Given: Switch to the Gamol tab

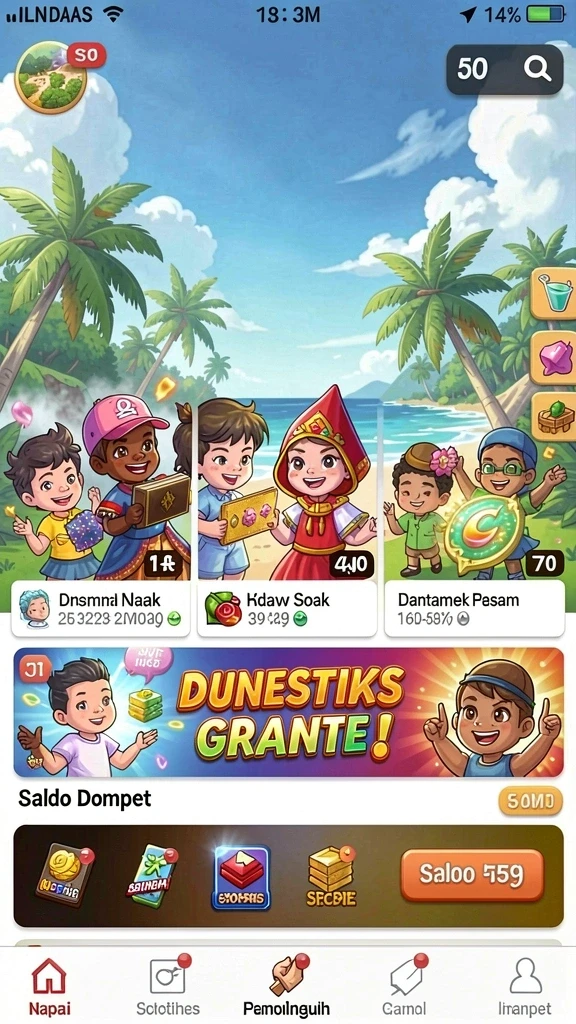Looking at the screenshot, I should pos(404,987).
